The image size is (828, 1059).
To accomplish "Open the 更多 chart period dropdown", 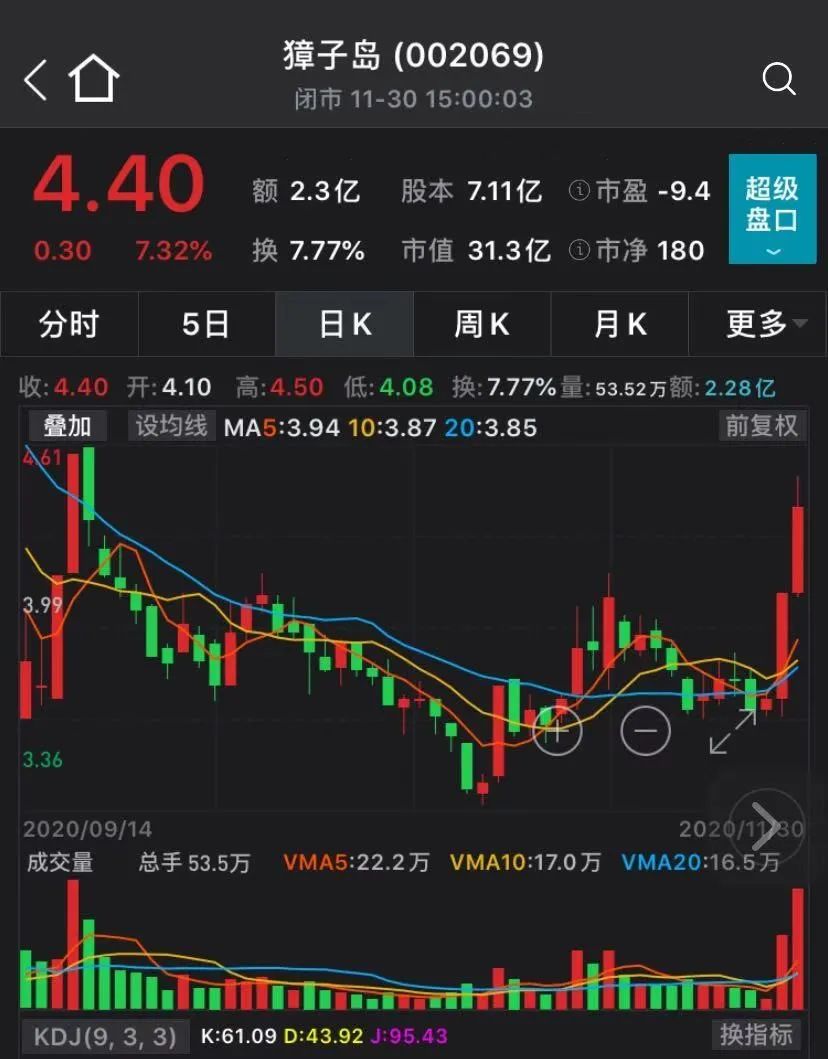I will [x=765, y=324].
